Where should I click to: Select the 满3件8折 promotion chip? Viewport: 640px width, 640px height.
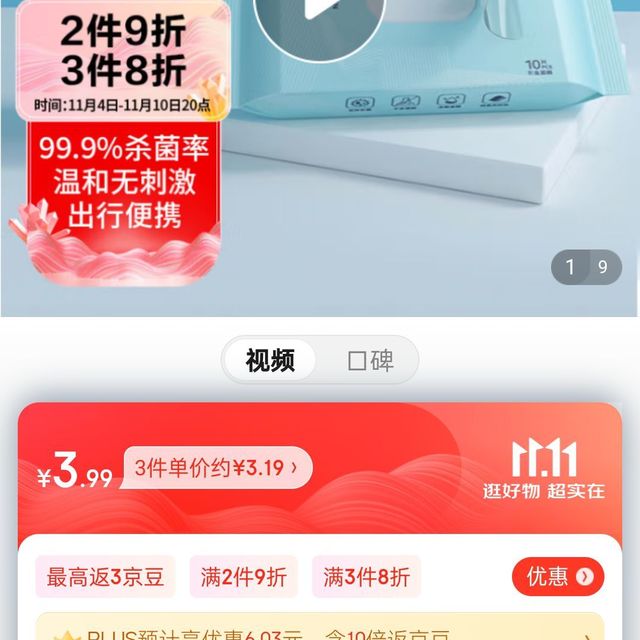click(x=366, y=577)
